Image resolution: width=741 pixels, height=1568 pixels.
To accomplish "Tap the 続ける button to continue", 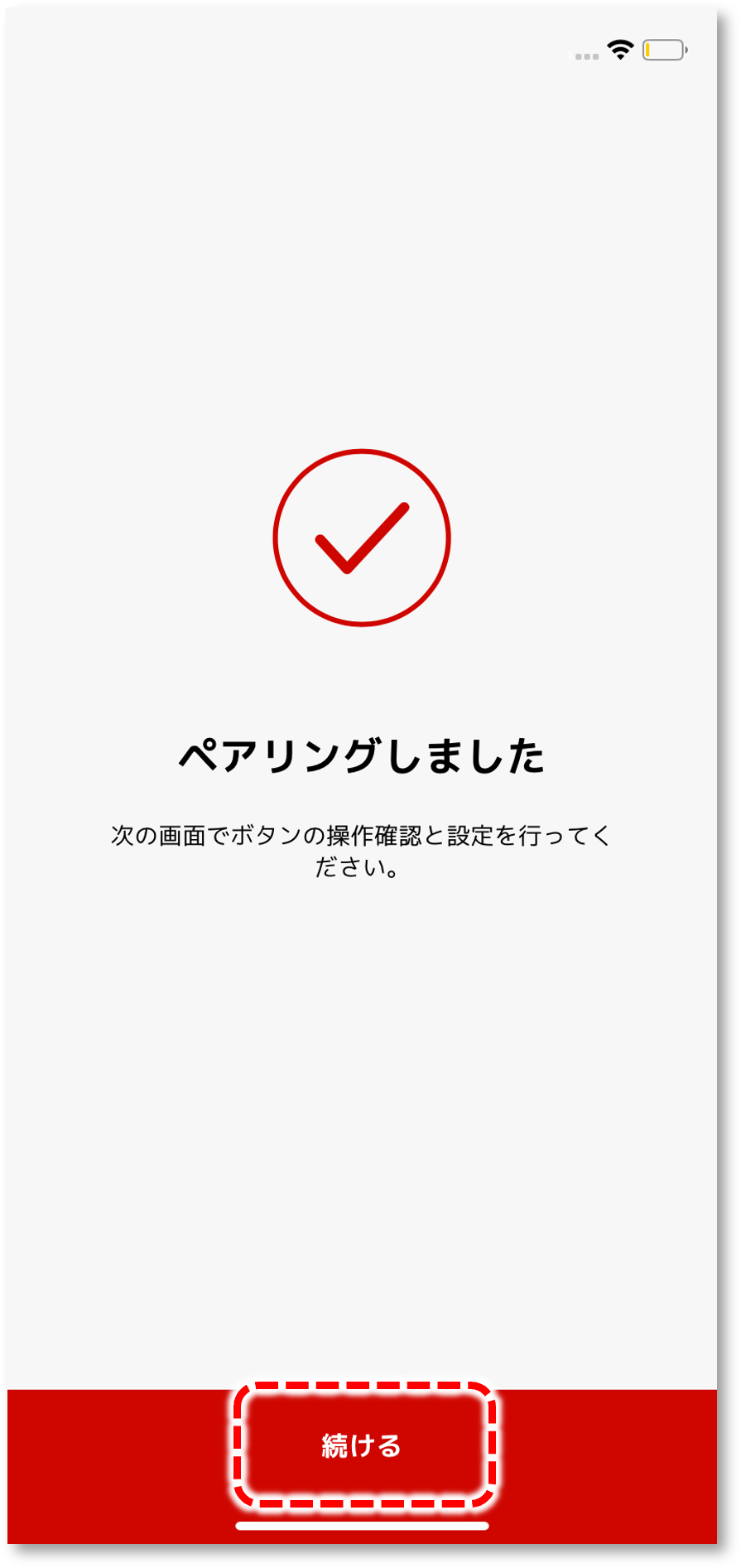I will pos(362,1446).
